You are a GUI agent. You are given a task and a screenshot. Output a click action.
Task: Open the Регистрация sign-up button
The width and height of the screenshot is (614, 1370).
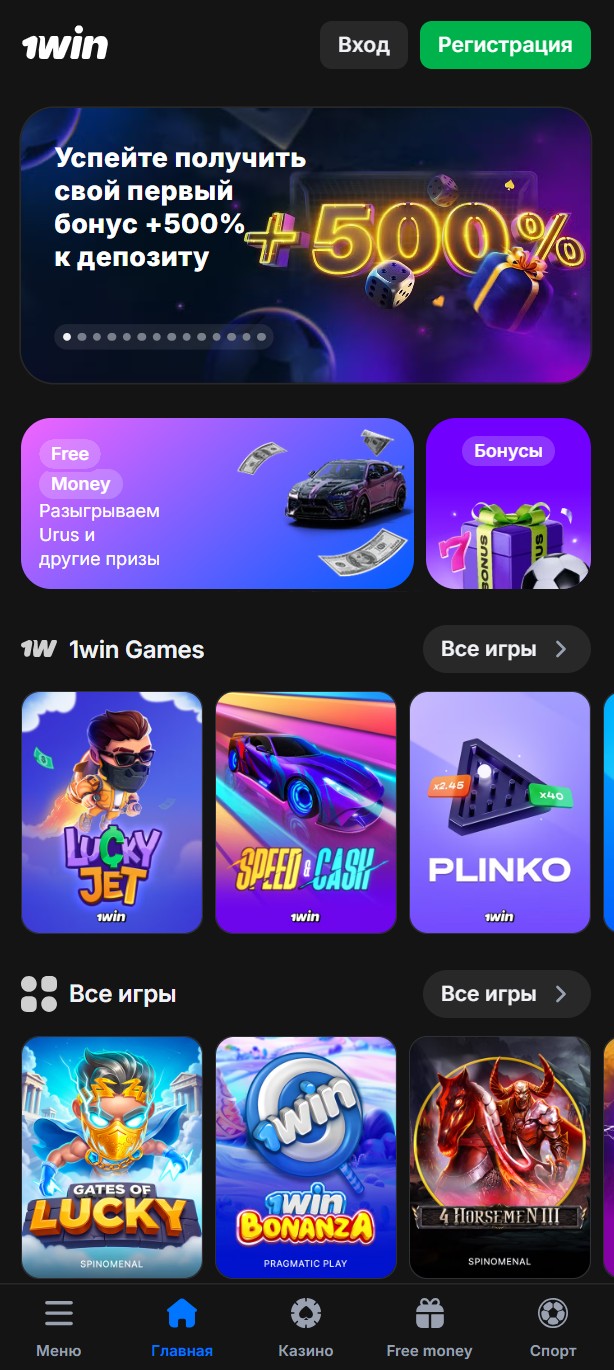505,45
